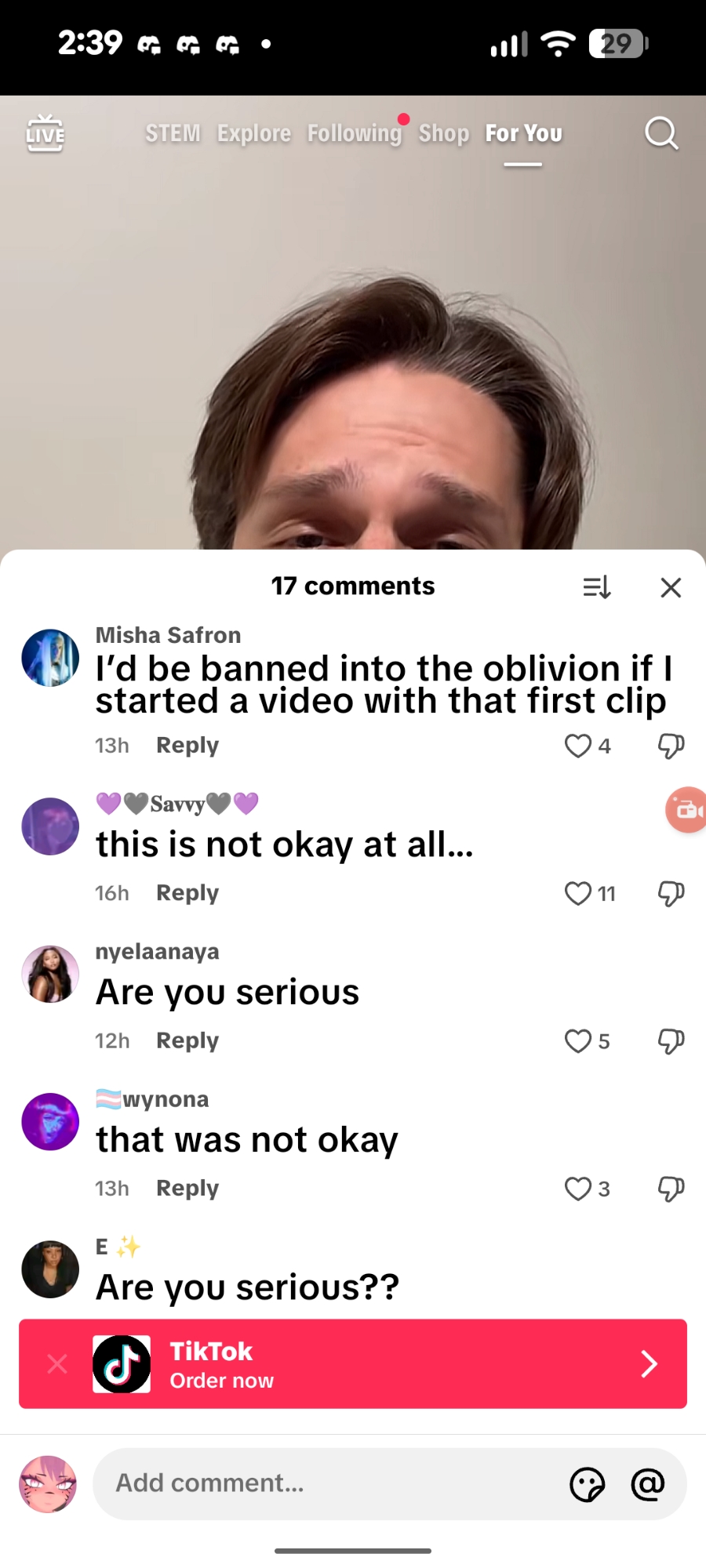Like Misha Safron's comment
The image size is (706, 1568).
[x=578, y=746]
